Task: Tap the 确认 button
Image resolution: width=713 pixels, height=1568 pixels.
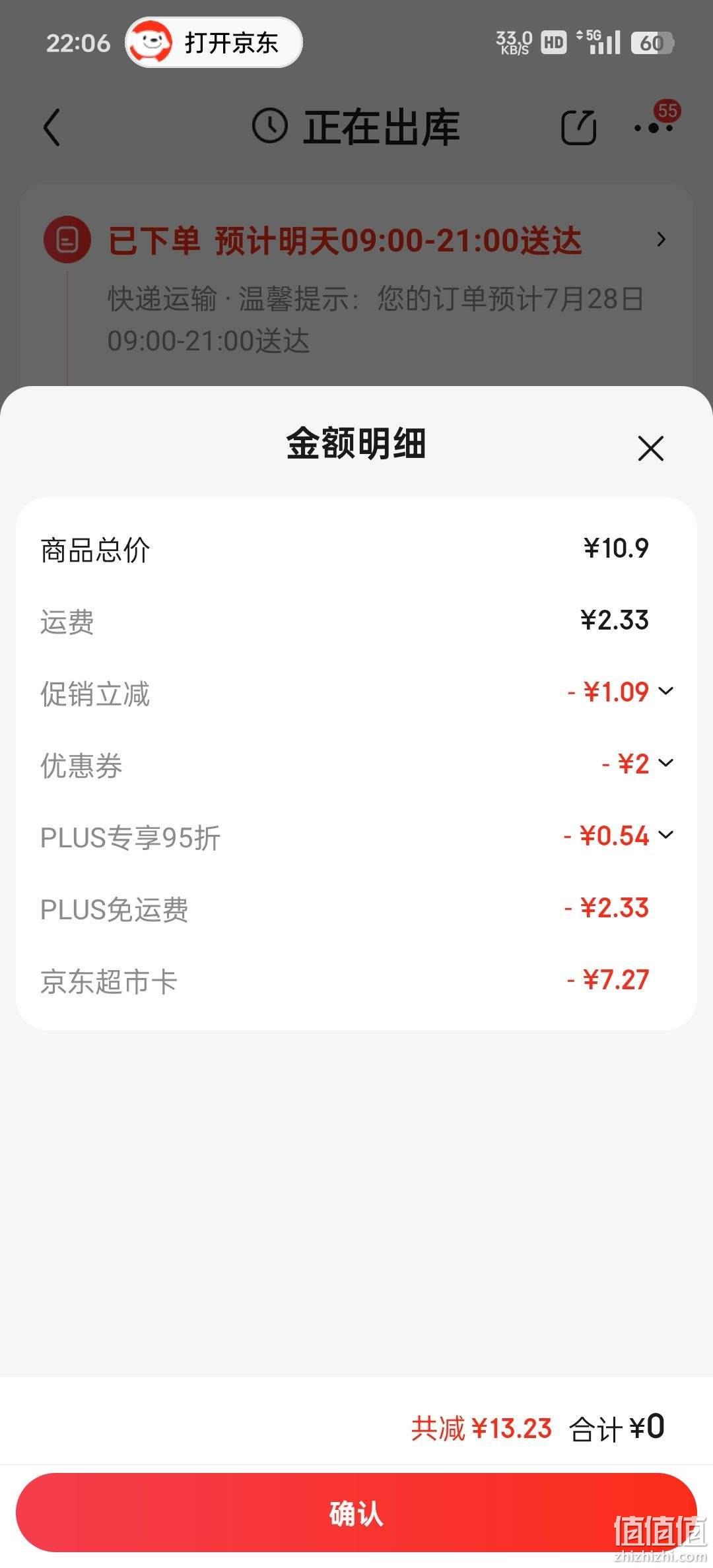Action: (356, 1513)
